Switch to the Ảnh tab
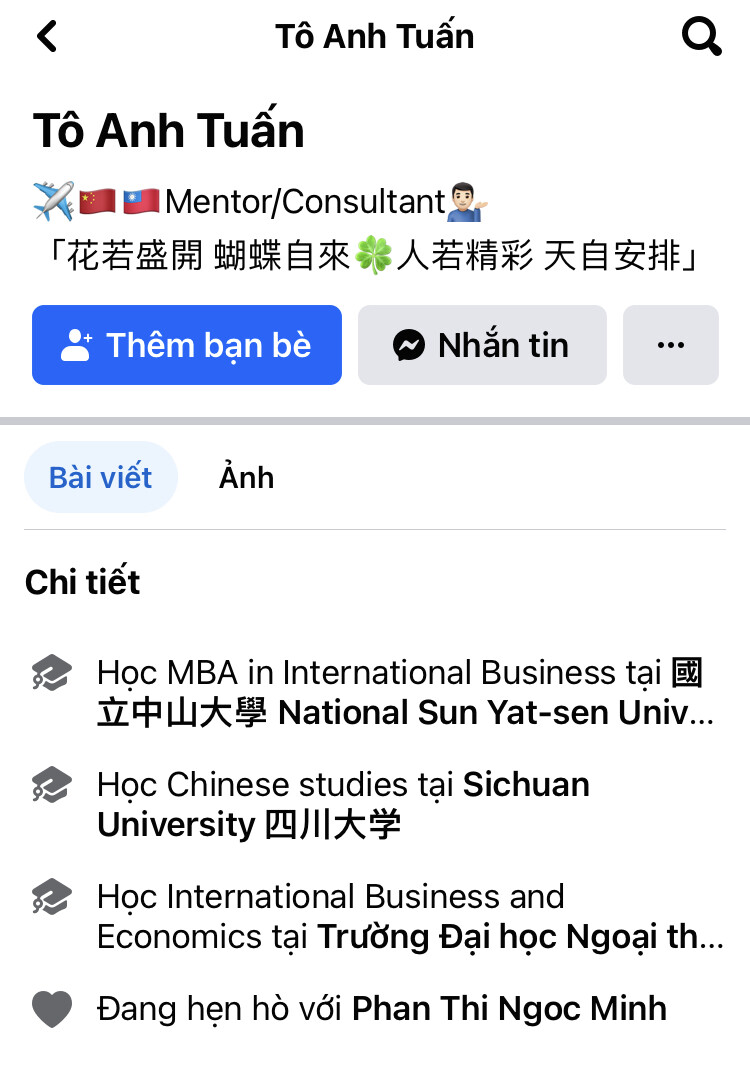 246,477
